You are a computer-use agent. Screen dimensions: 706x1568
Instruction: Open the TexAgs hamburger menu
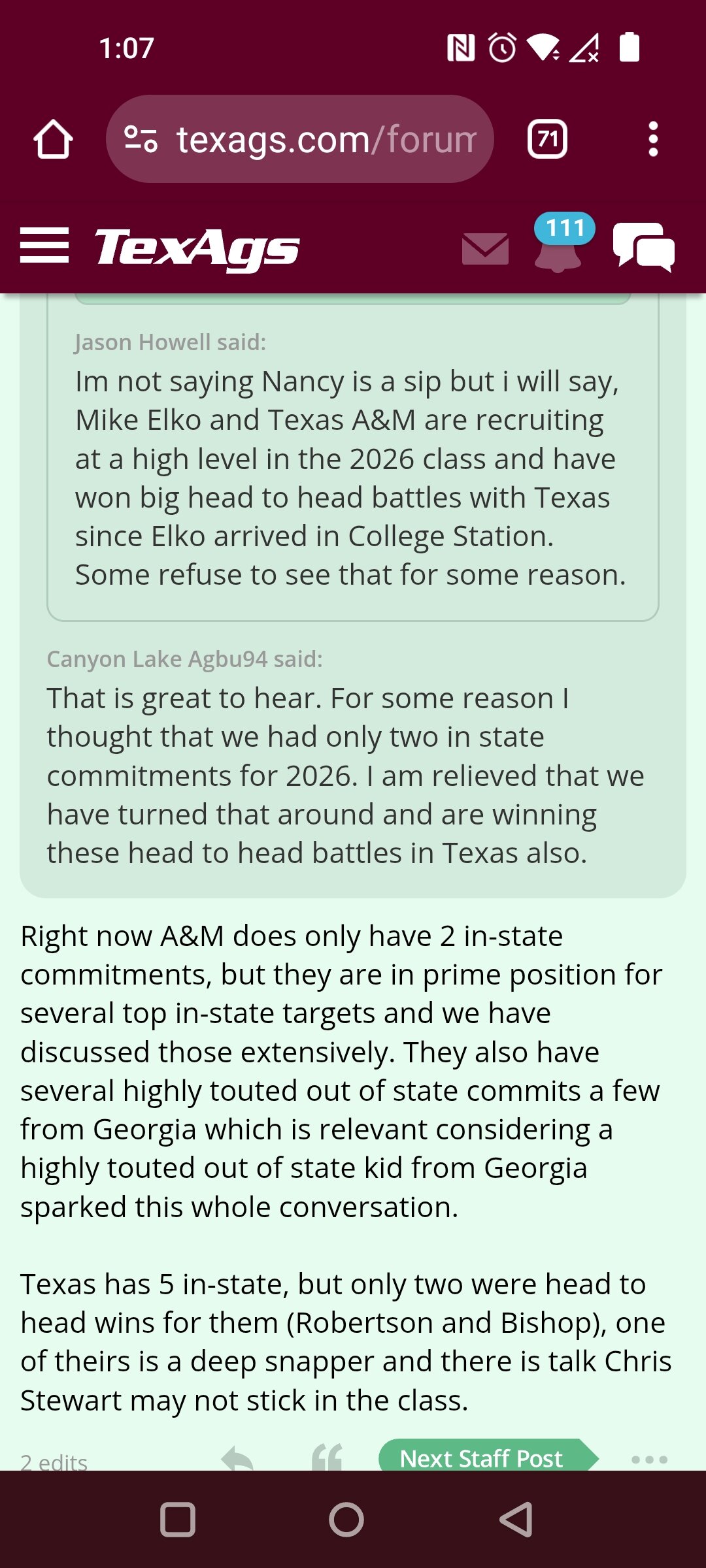44,246
